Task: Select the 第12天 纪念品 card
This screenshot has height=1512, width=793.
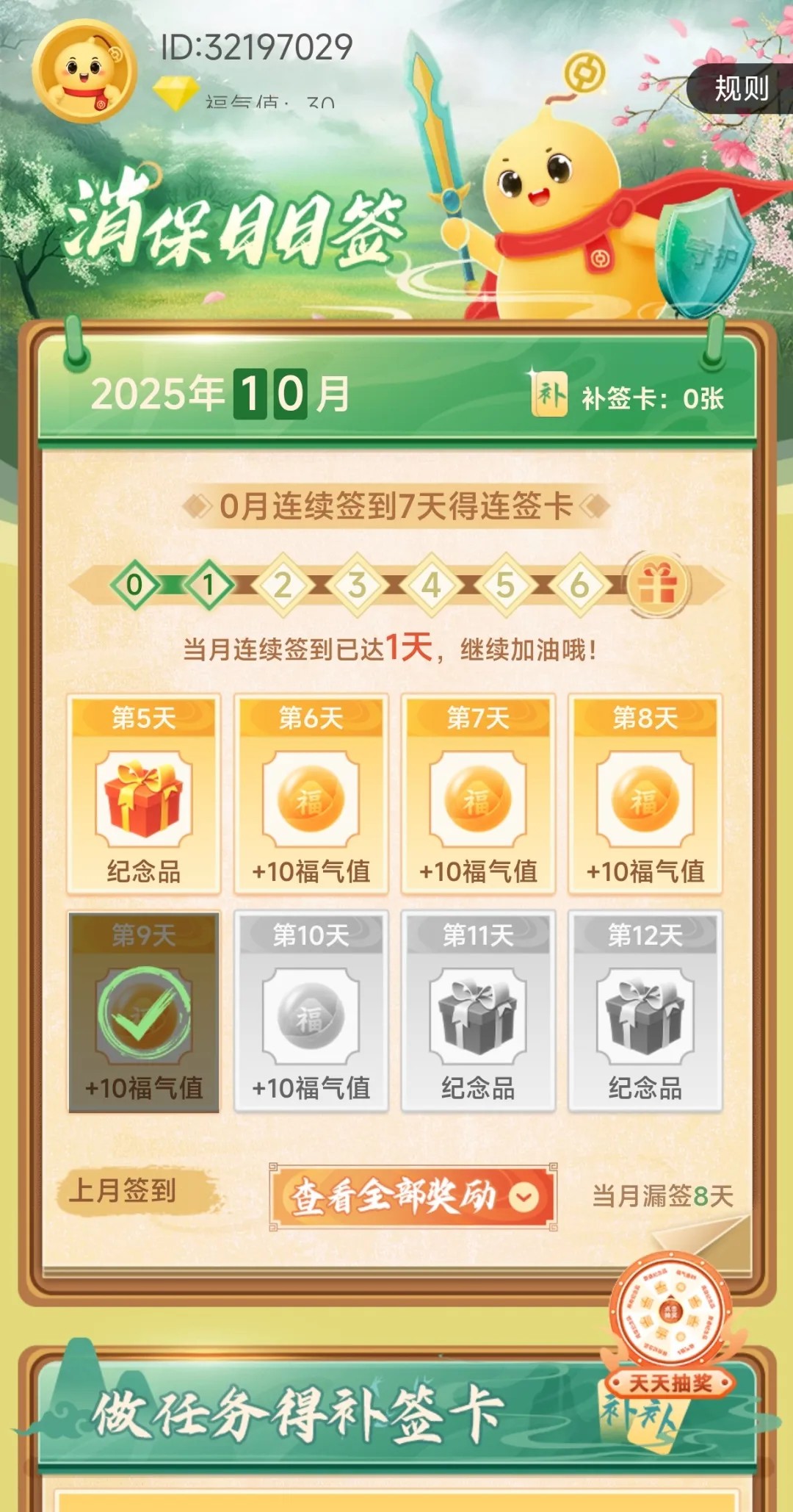Action: 645,1012
